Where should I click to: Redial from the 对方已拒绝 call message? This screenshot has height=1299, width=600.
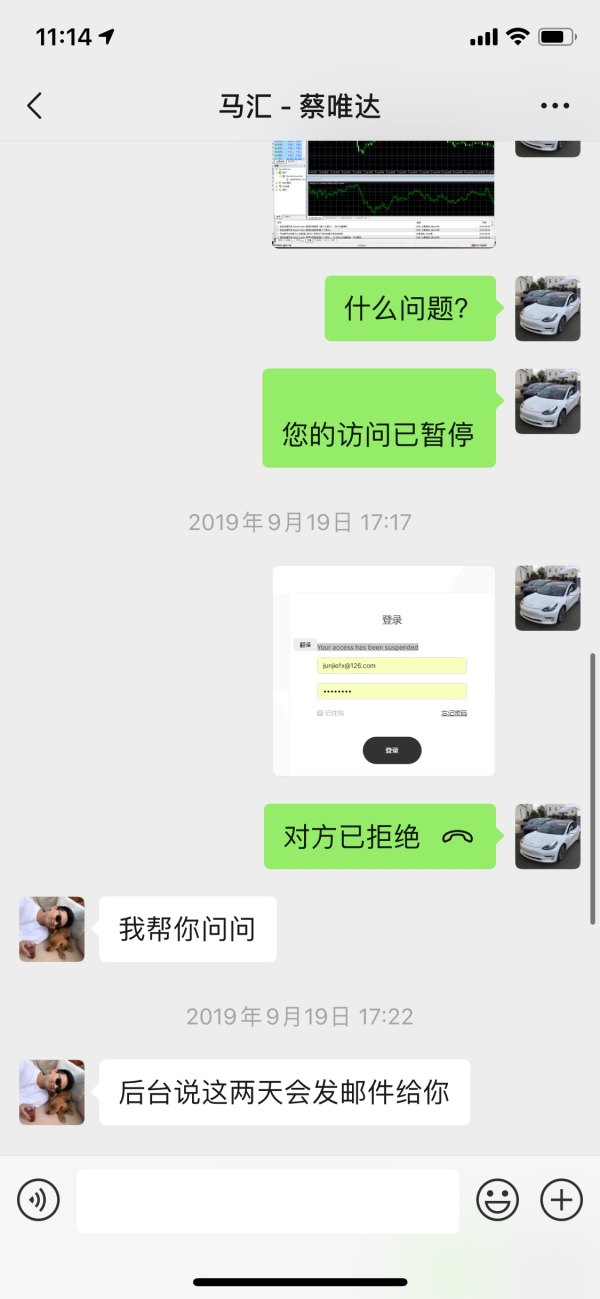pos(380,836)
